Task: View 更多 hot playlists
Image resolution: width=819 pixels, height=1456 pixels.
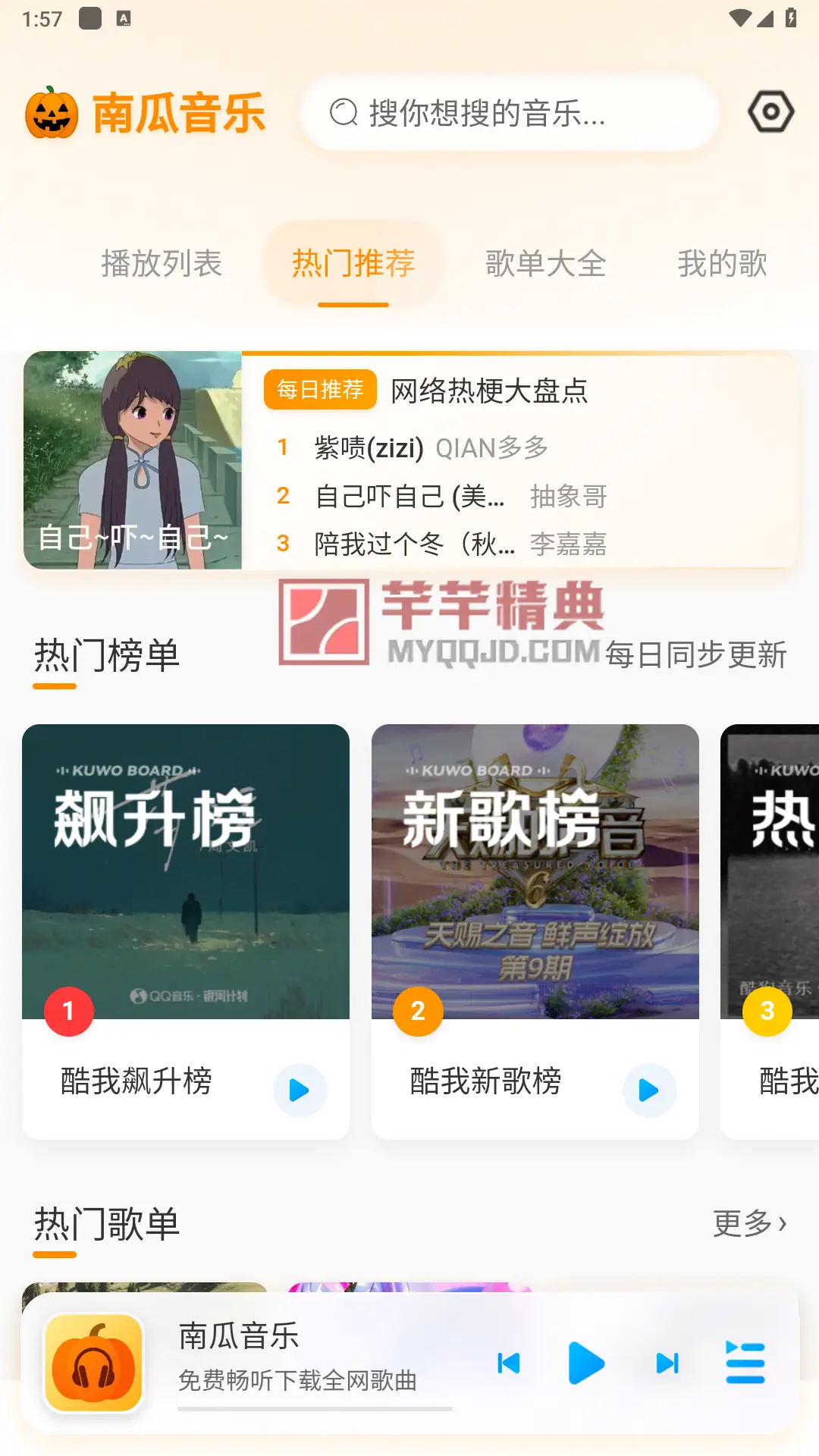Action: click(751, 1223)
